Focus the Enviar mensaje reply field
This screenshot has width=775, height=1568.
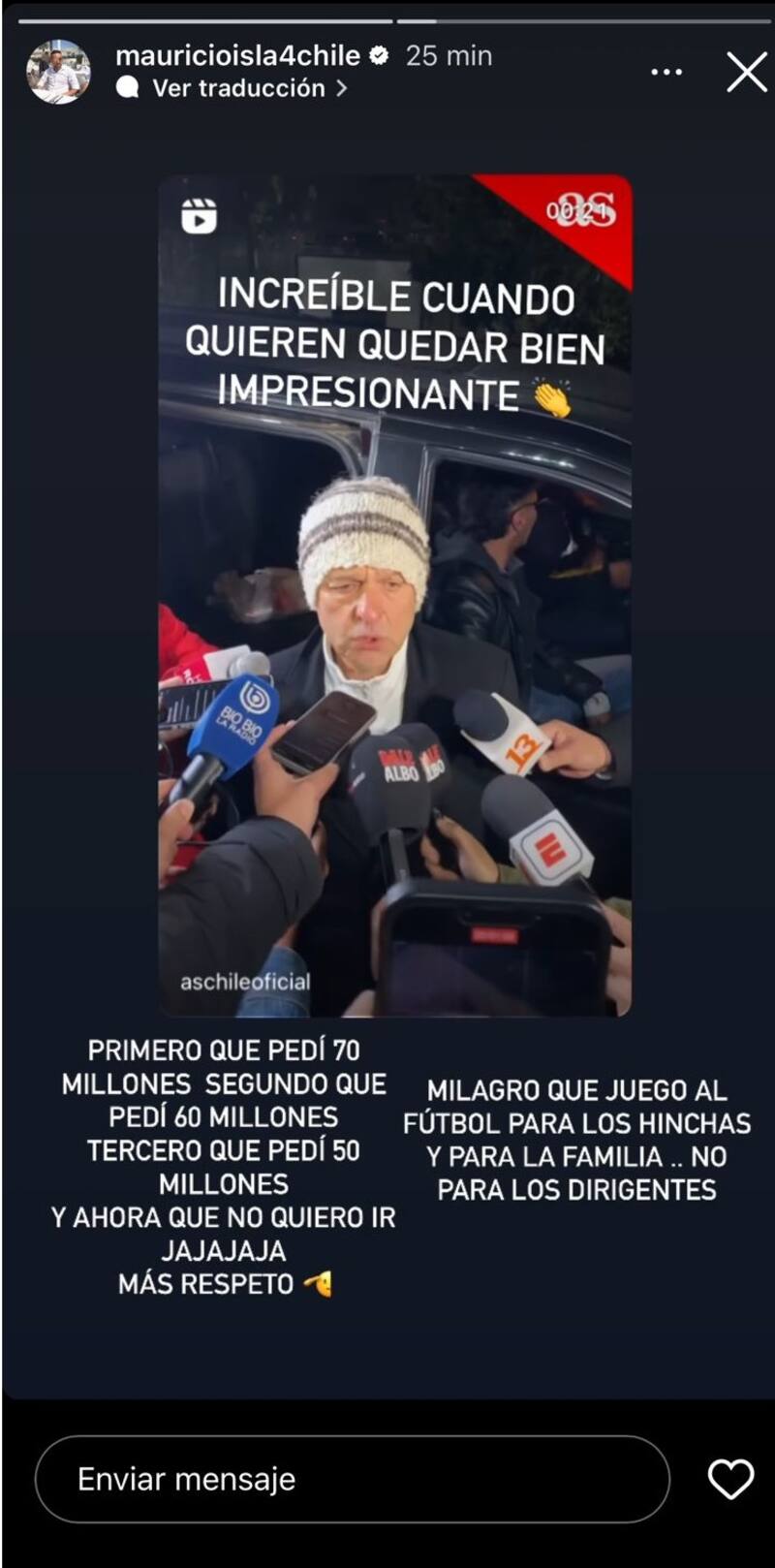[x=353, y=1479]
